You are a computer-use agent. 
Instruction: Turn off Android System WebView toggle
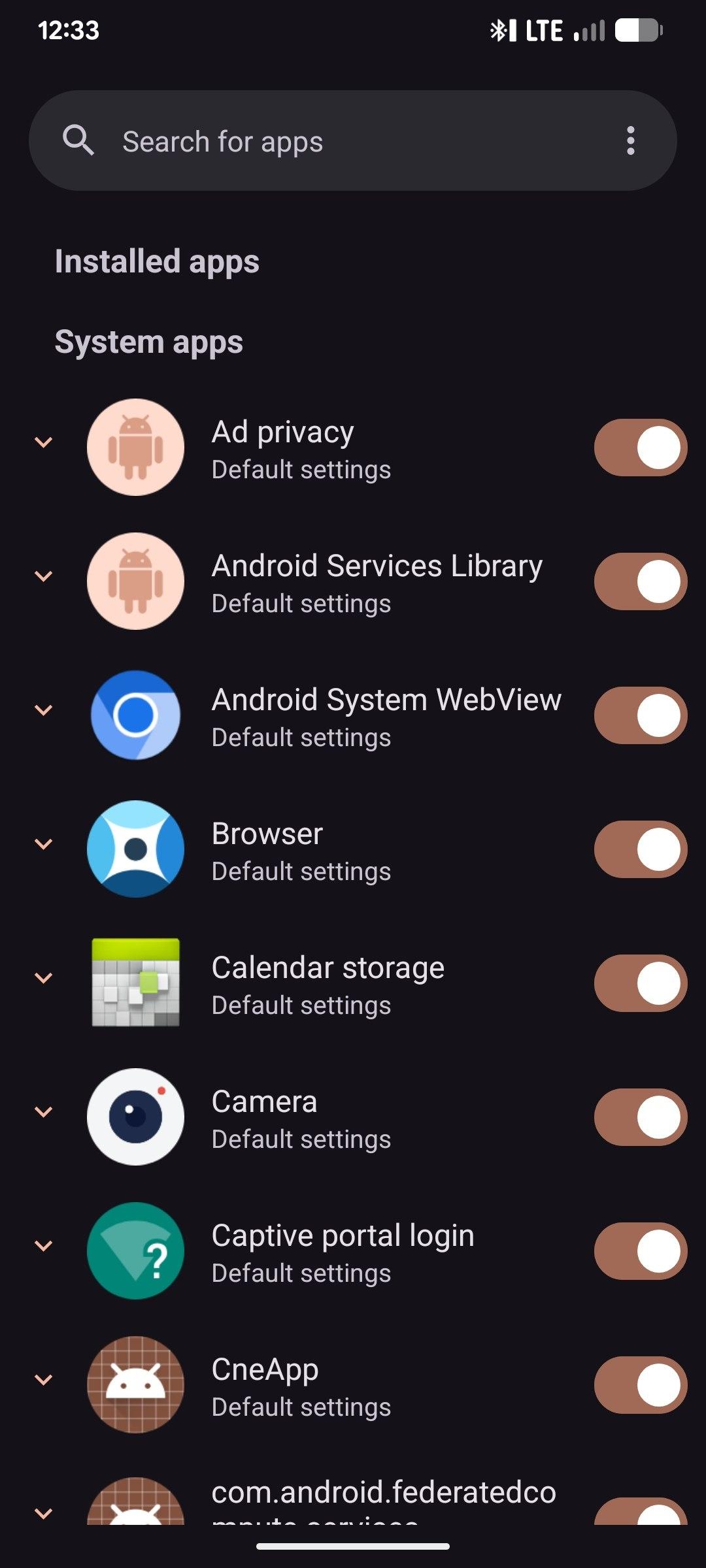(640, 715)
